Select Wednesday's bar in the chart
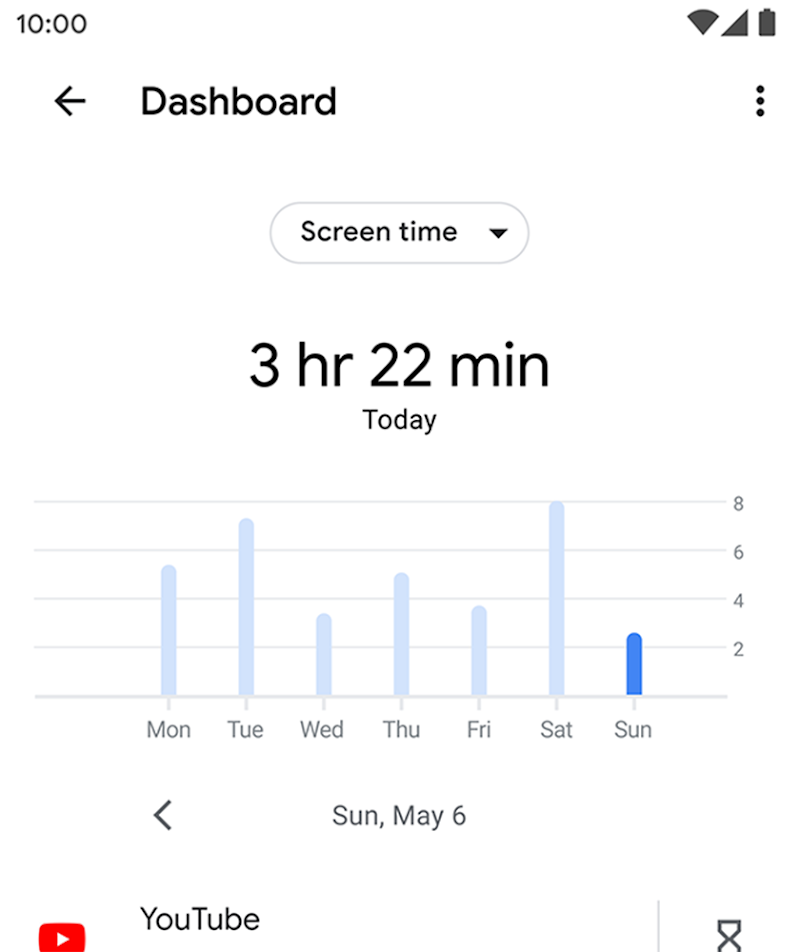This screenshot has height=952, width=800. 323,655
